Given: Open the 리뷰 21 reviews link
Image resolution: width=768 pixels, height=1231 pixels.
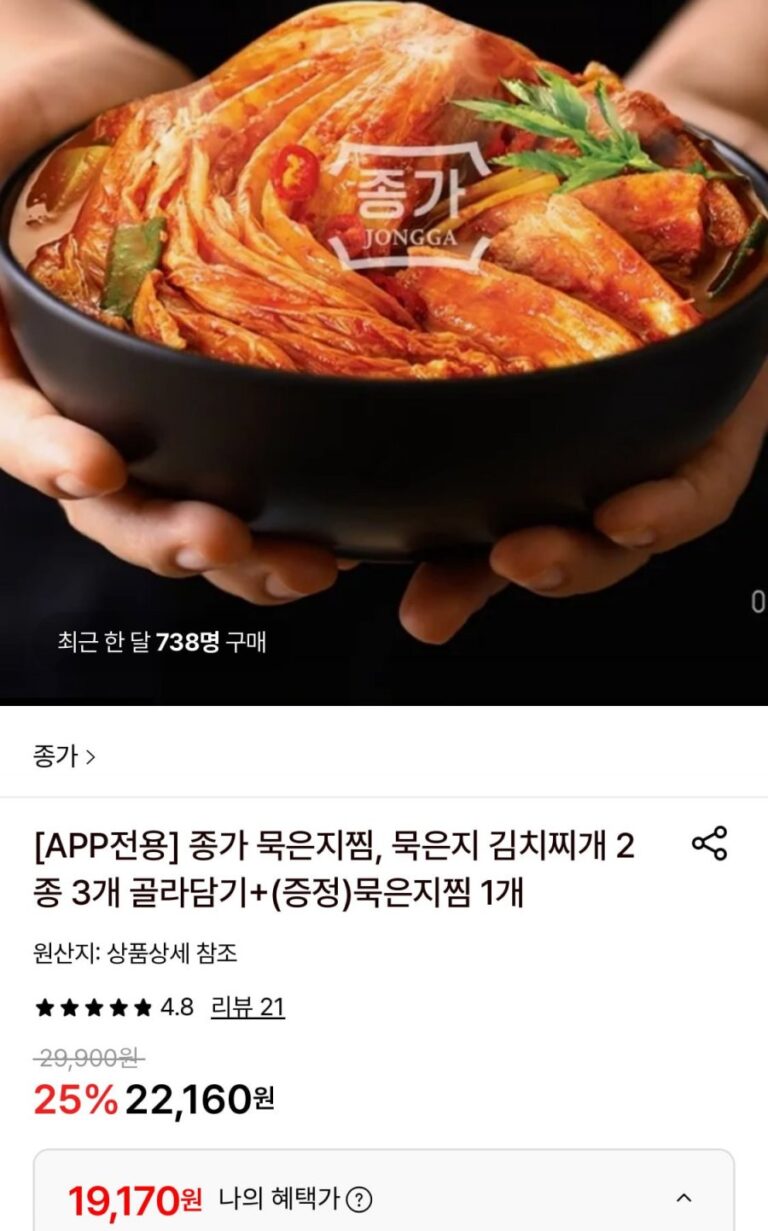Looking at the screenshot, I should [x=247, y=1007].
